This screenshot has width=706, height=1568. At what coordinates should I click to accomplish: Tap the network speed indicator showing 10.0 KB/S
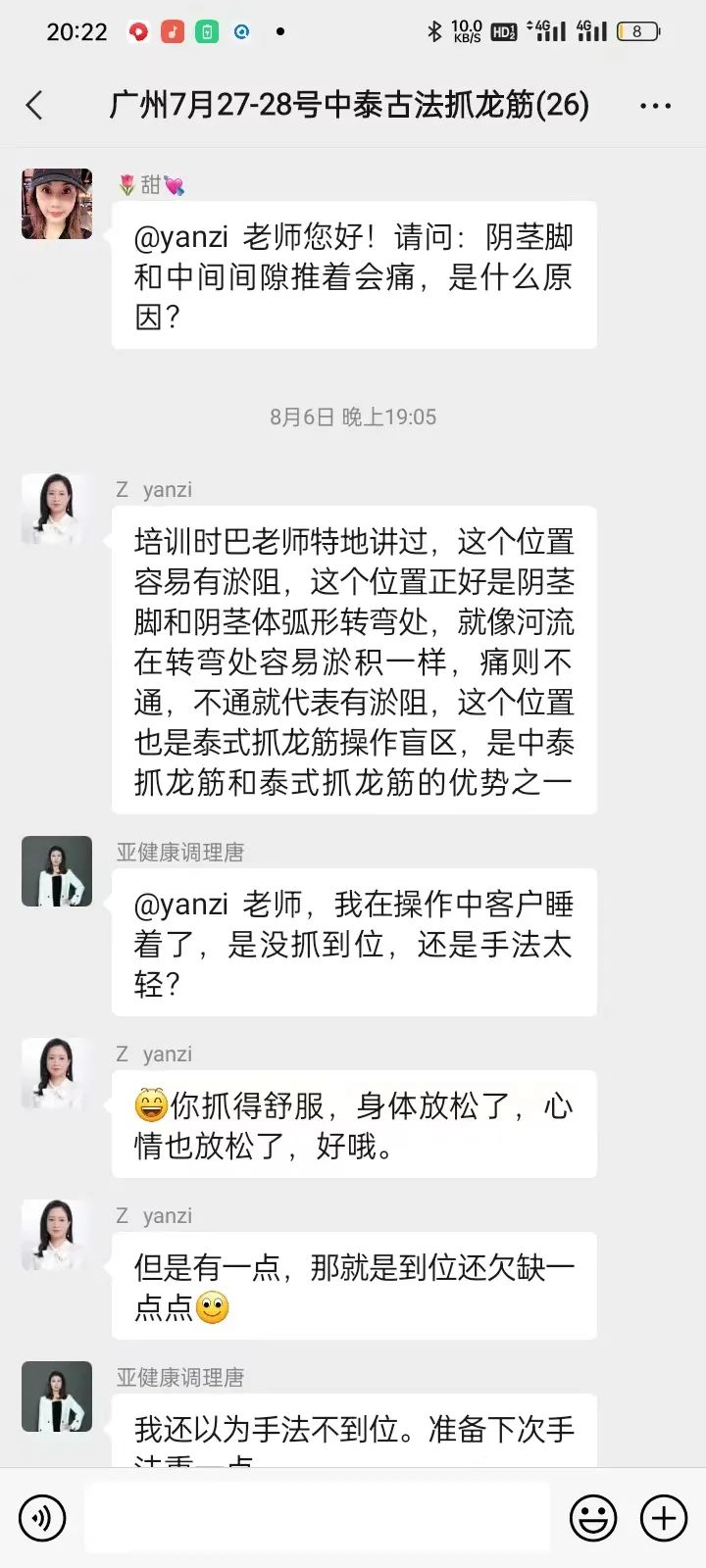pos(466,30)
